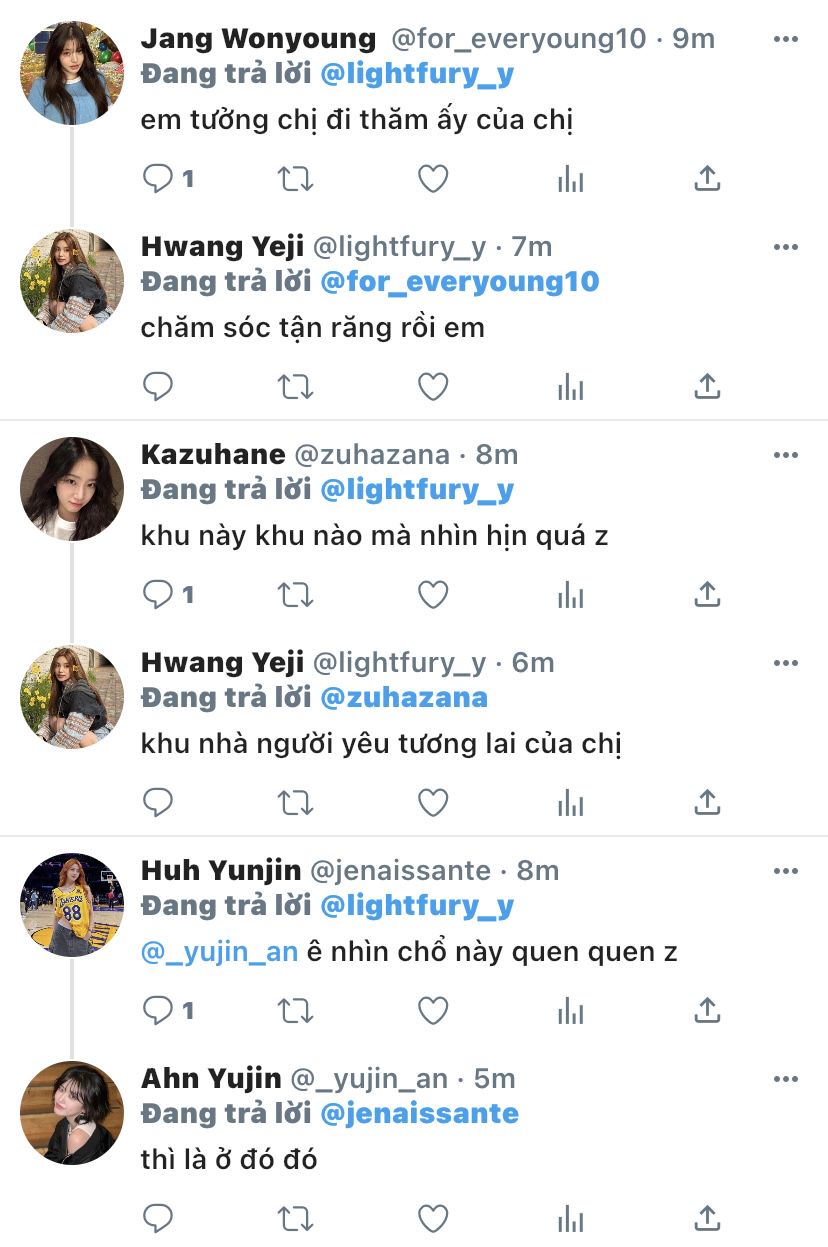View analytics of Kazuhane's tweet

pos(570,595)
